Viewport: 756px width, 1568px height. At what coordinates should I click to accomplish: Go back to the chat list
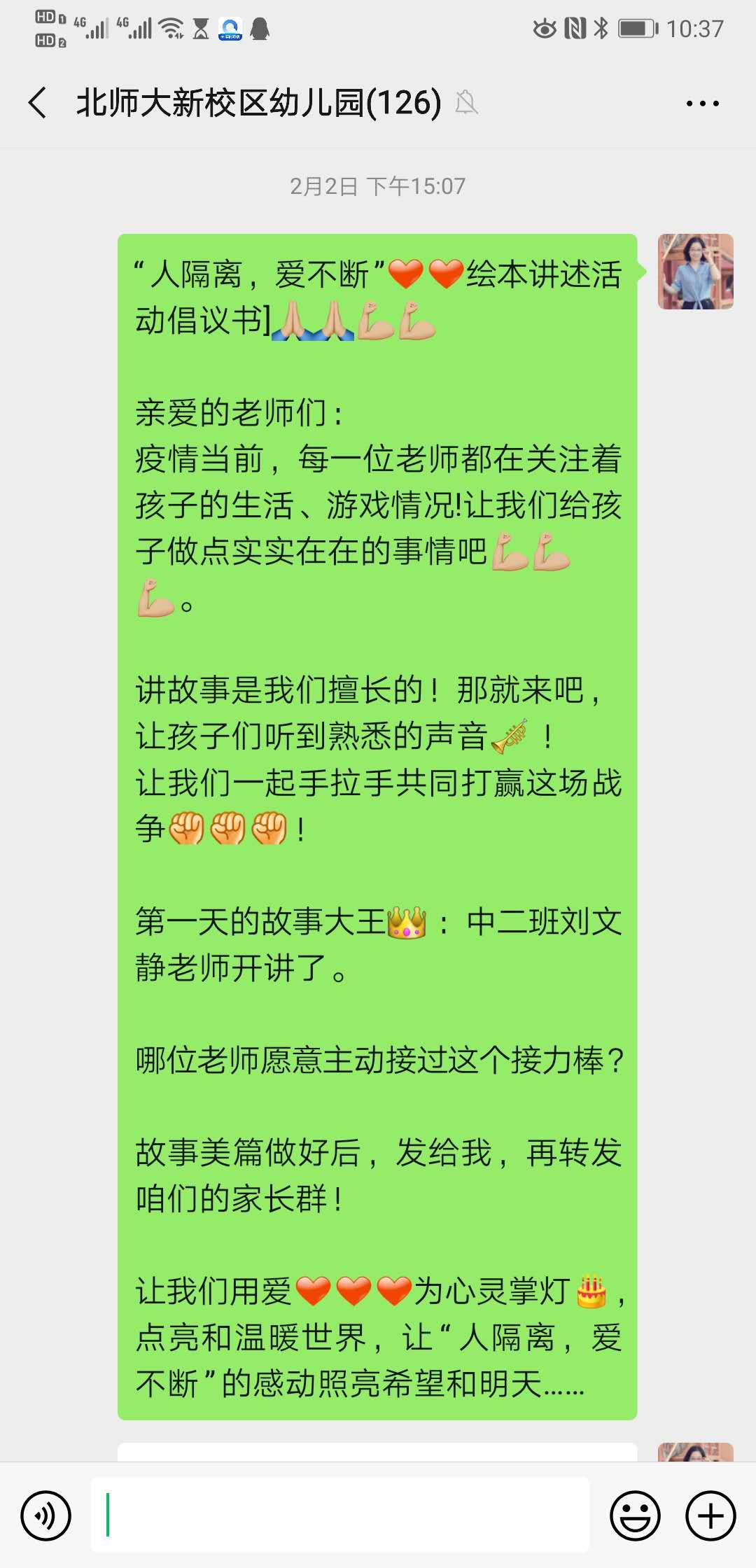pos(38,103)
